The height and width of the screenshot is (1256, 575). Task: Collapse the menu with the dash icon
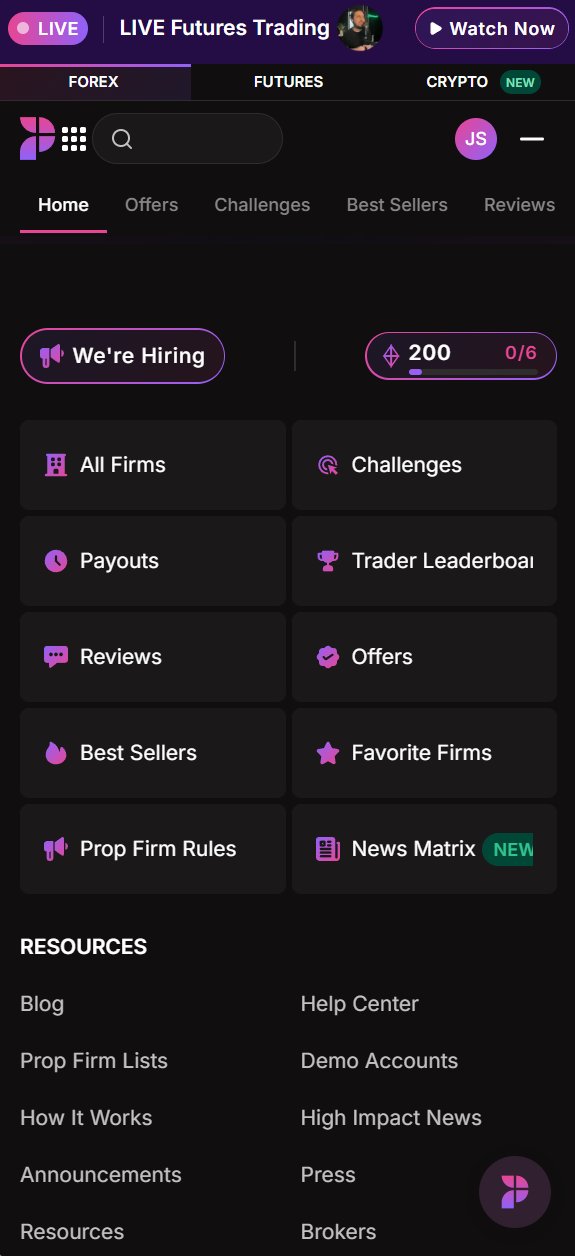coord(532,139)
